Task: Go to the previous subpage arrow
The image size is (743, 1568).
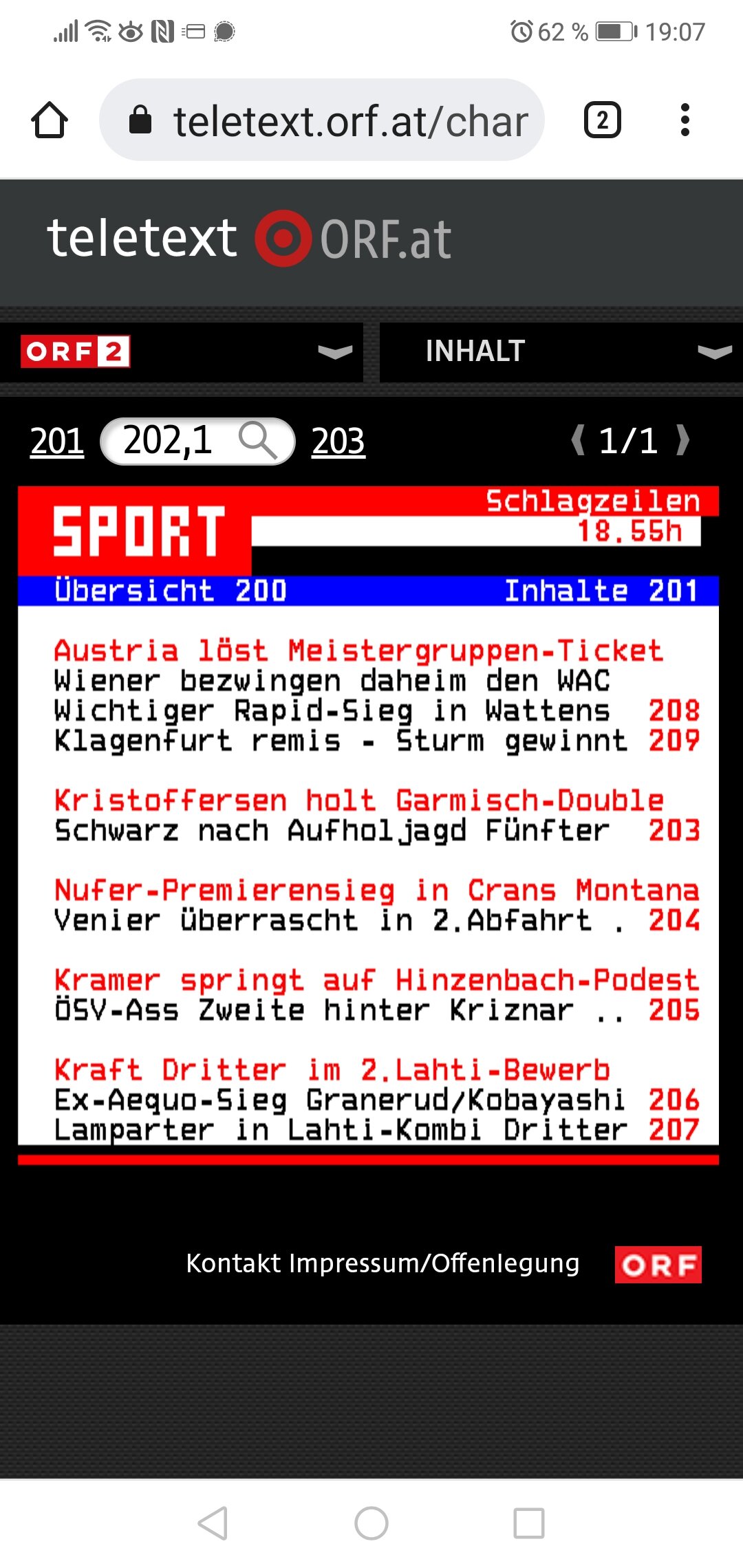Action: point(579,440)
